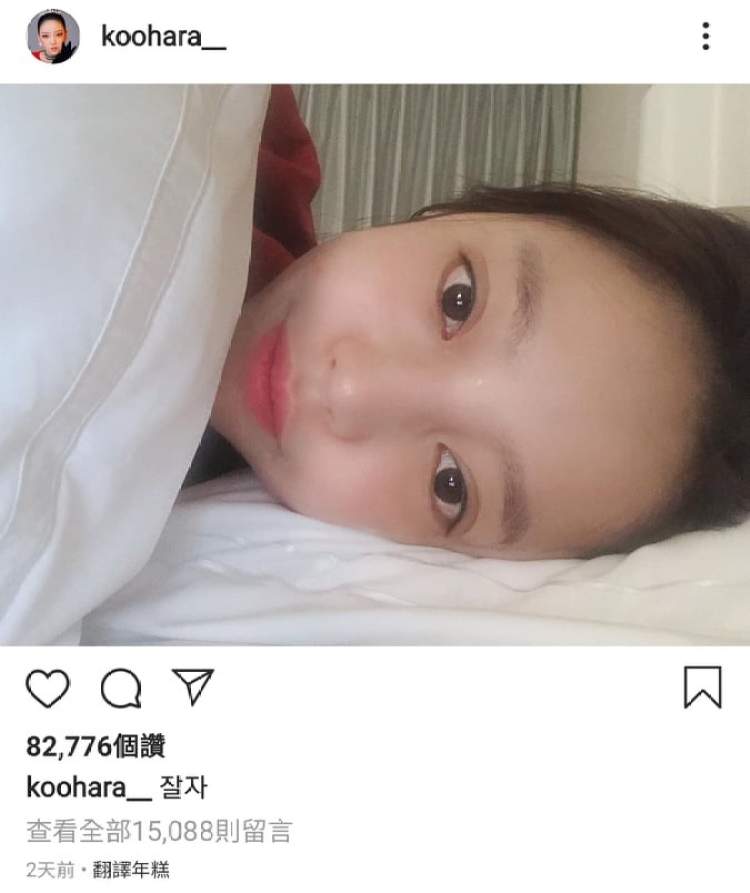View the 82,776 likes list
The width and height of the screenshot is (750, 893).
point(96,746)
